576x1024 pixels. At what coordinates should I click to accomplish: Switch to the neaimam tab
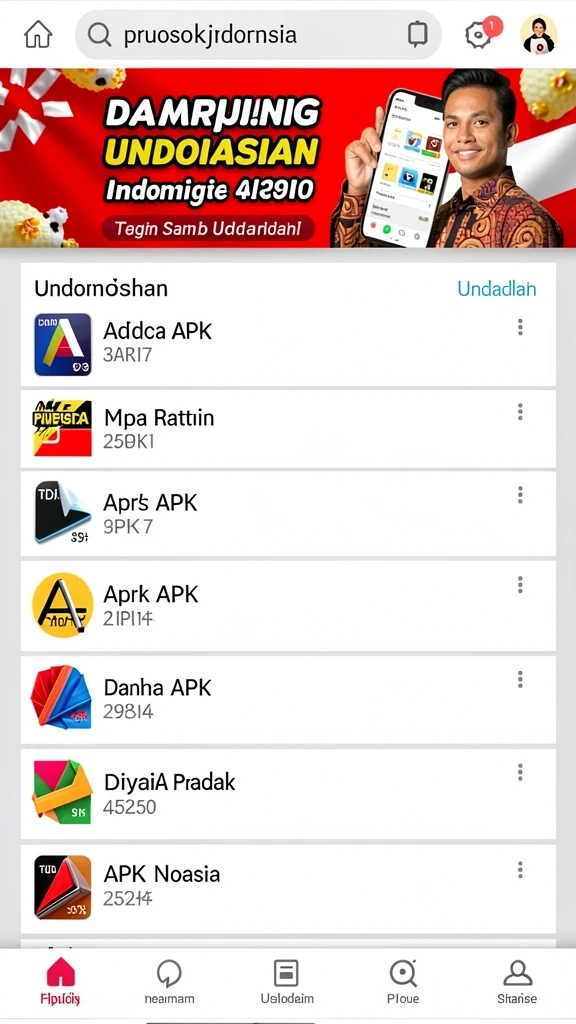click(169, 981)
